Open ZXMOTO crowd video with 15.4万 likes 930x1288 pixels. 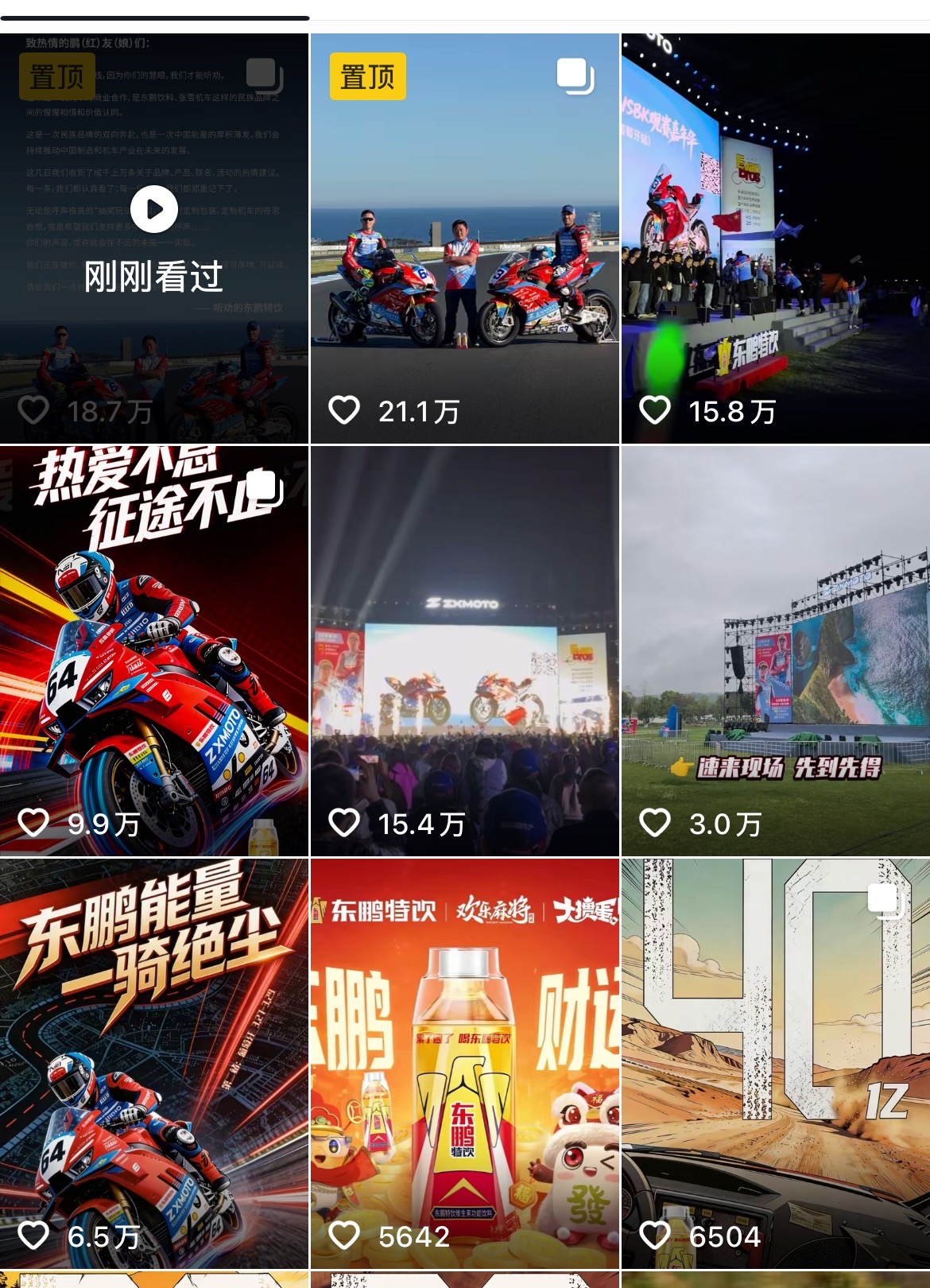464,650
